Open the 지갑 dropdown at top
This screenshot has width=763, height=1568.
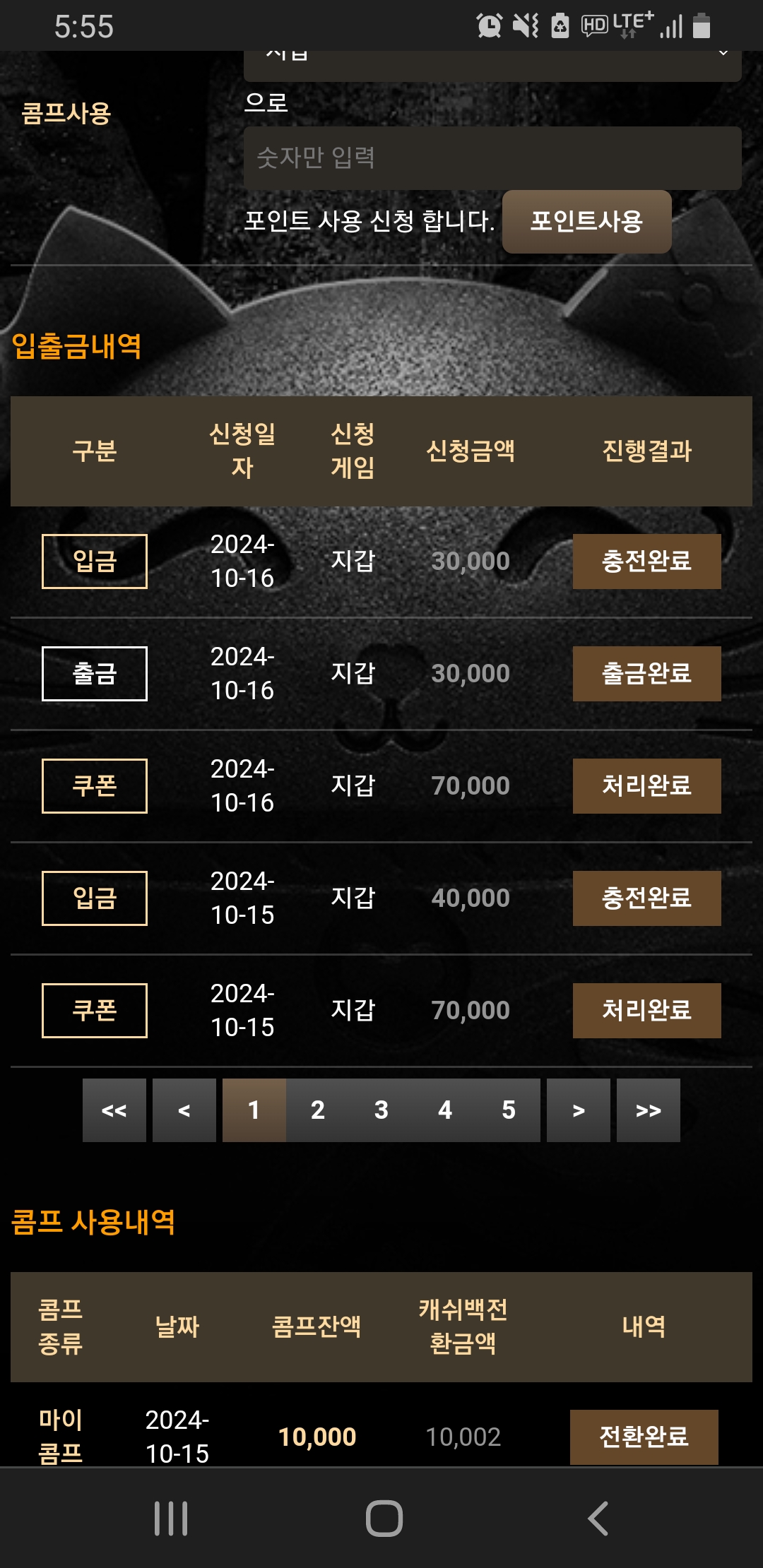492,66
